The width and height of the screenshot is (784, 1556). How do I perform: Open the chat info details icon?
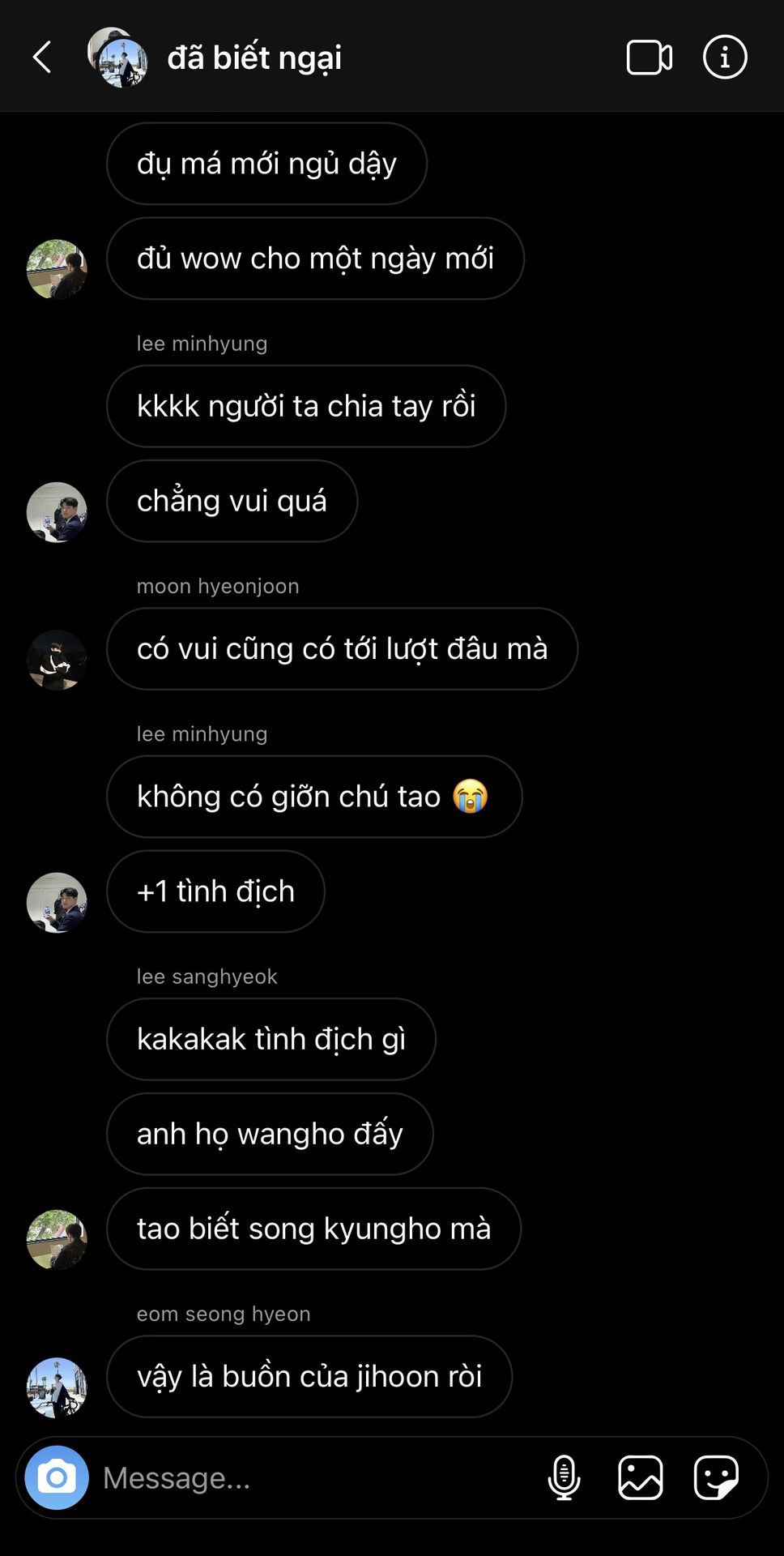pos(725,57)
